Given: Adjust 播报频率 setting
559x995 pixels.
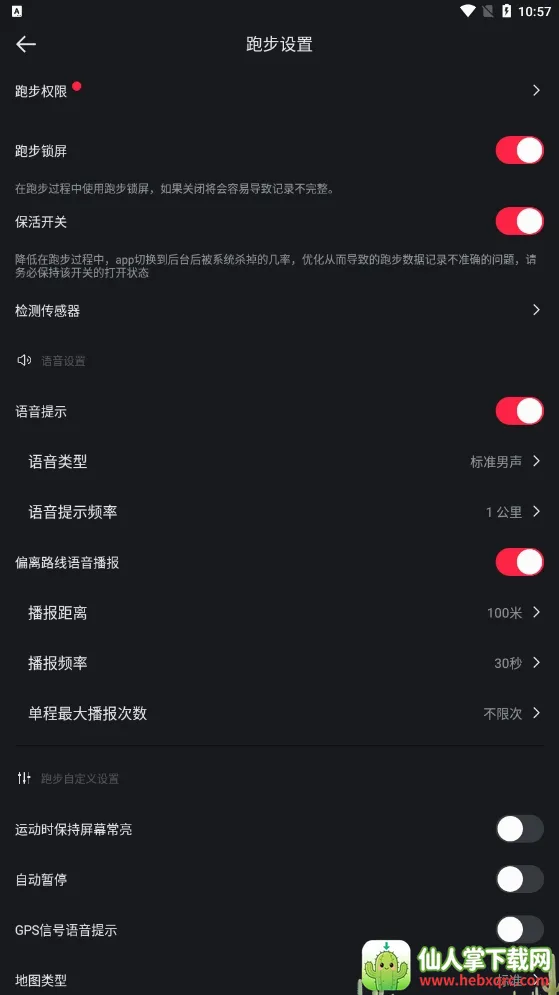Looking at the screenshot, I should [279, 662].
